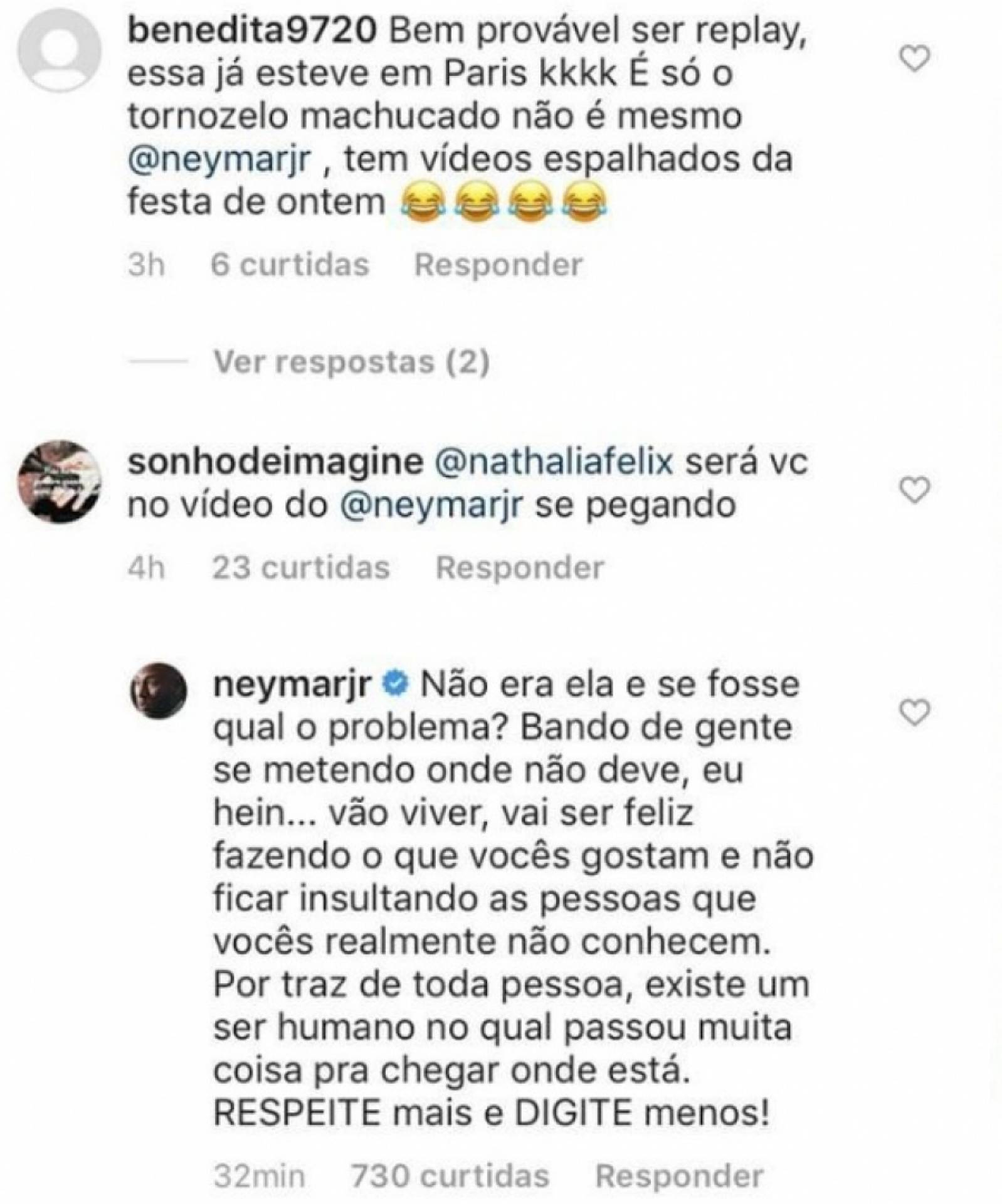Reply to benedita9720's comment
Image resolution: width=1002 pixels, height=1204 pixels.
tap(498, 265)
